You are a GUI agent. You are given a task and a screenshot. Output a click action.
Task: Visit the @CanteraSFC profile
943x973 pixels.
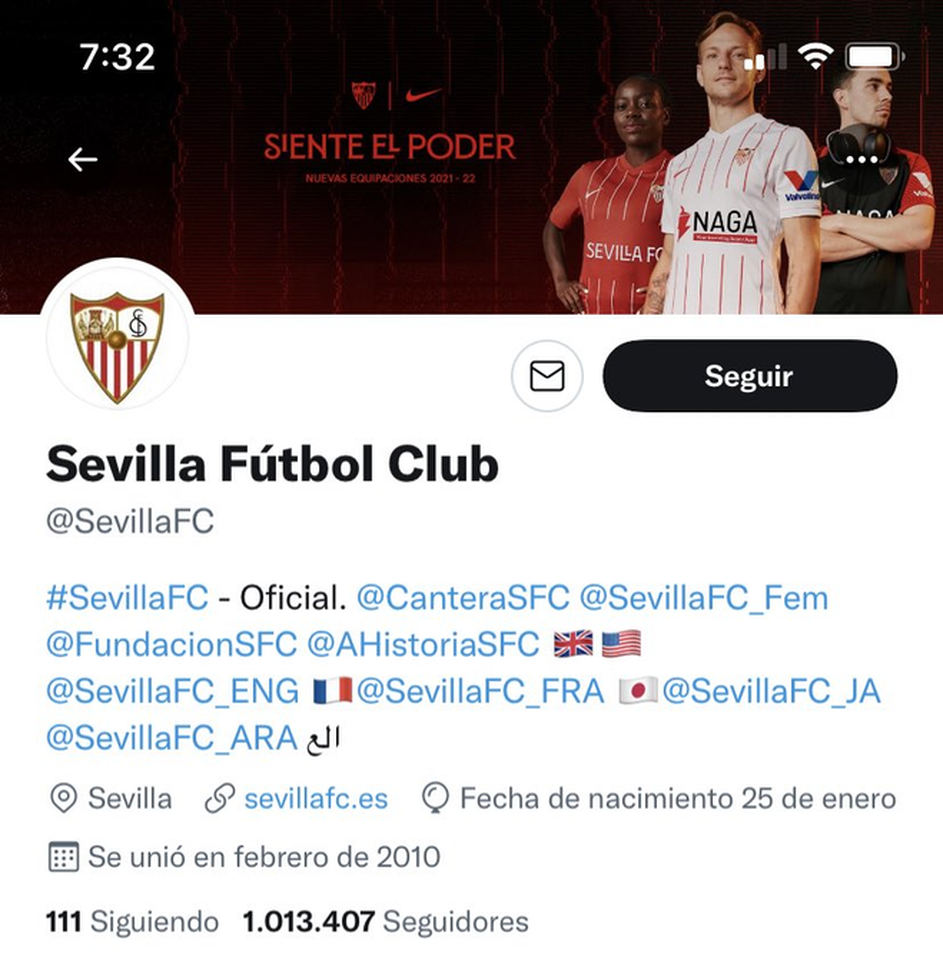[x=462, y=598]
